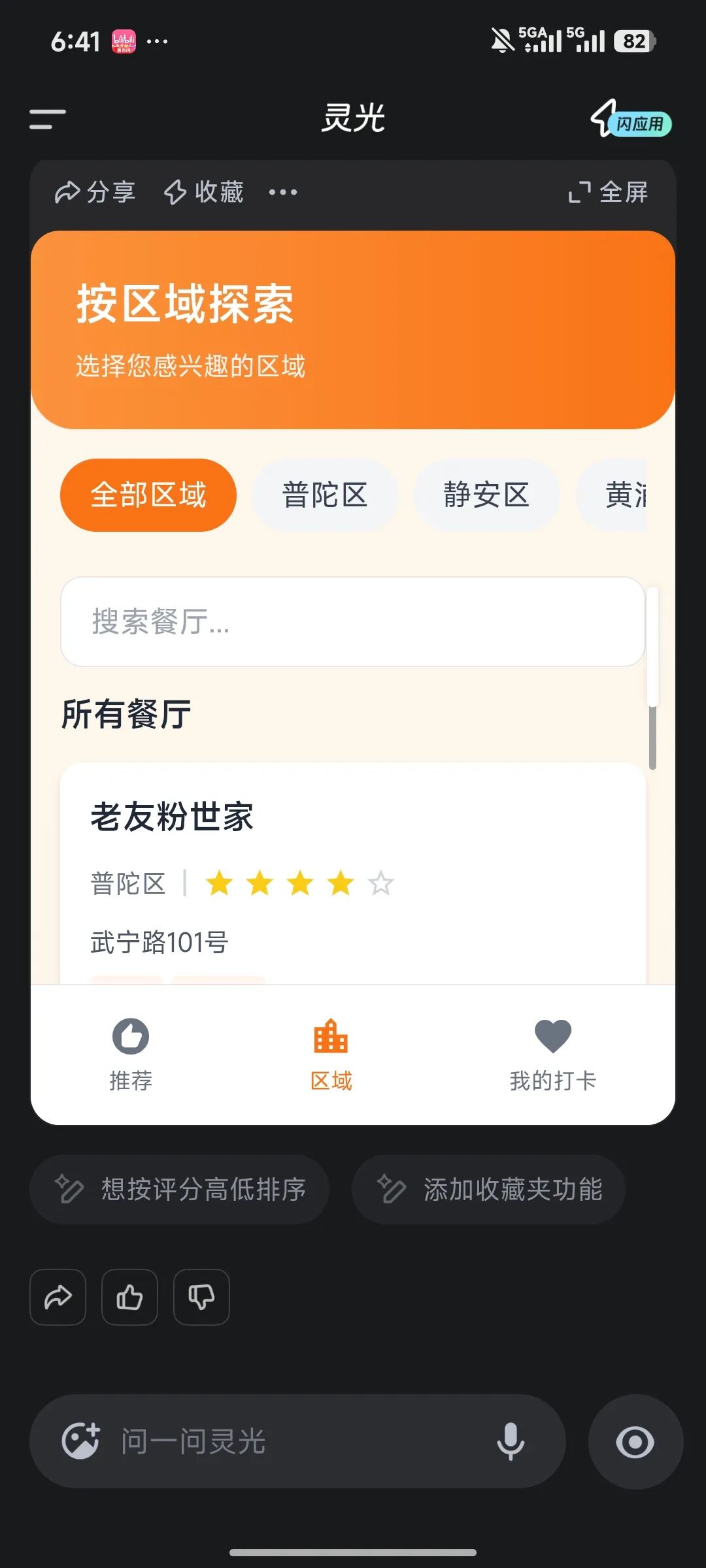Open the three-dot overflow menu
The height and width of the screenshot is (1568, 706).
[283, 192]
